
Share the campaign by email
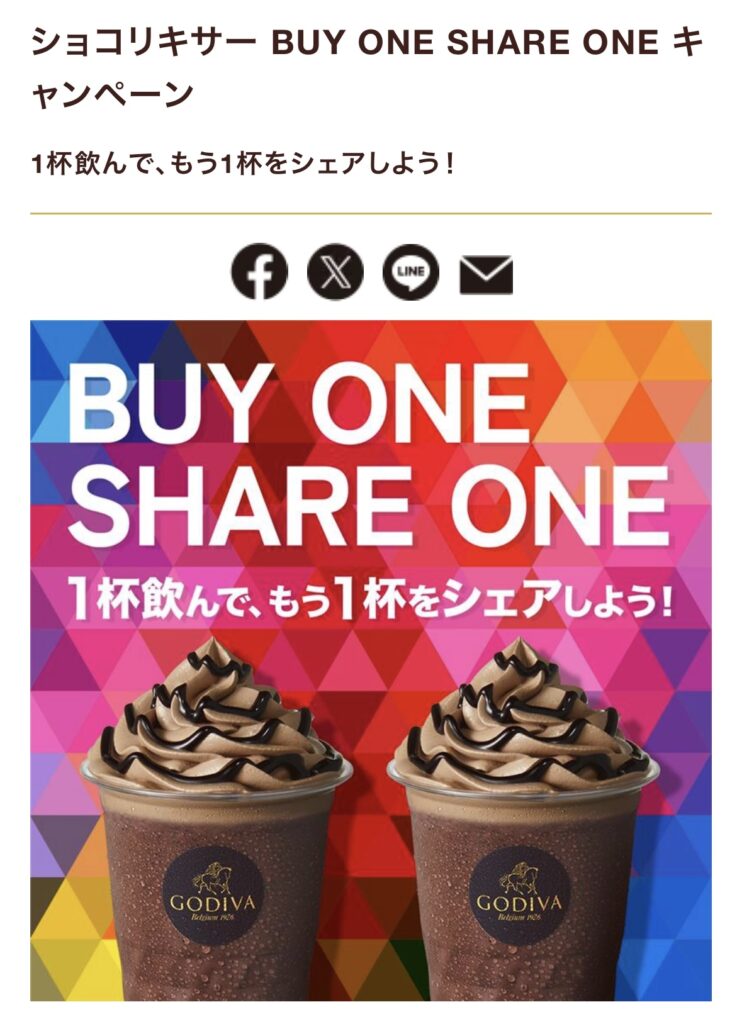click(486, 274)
